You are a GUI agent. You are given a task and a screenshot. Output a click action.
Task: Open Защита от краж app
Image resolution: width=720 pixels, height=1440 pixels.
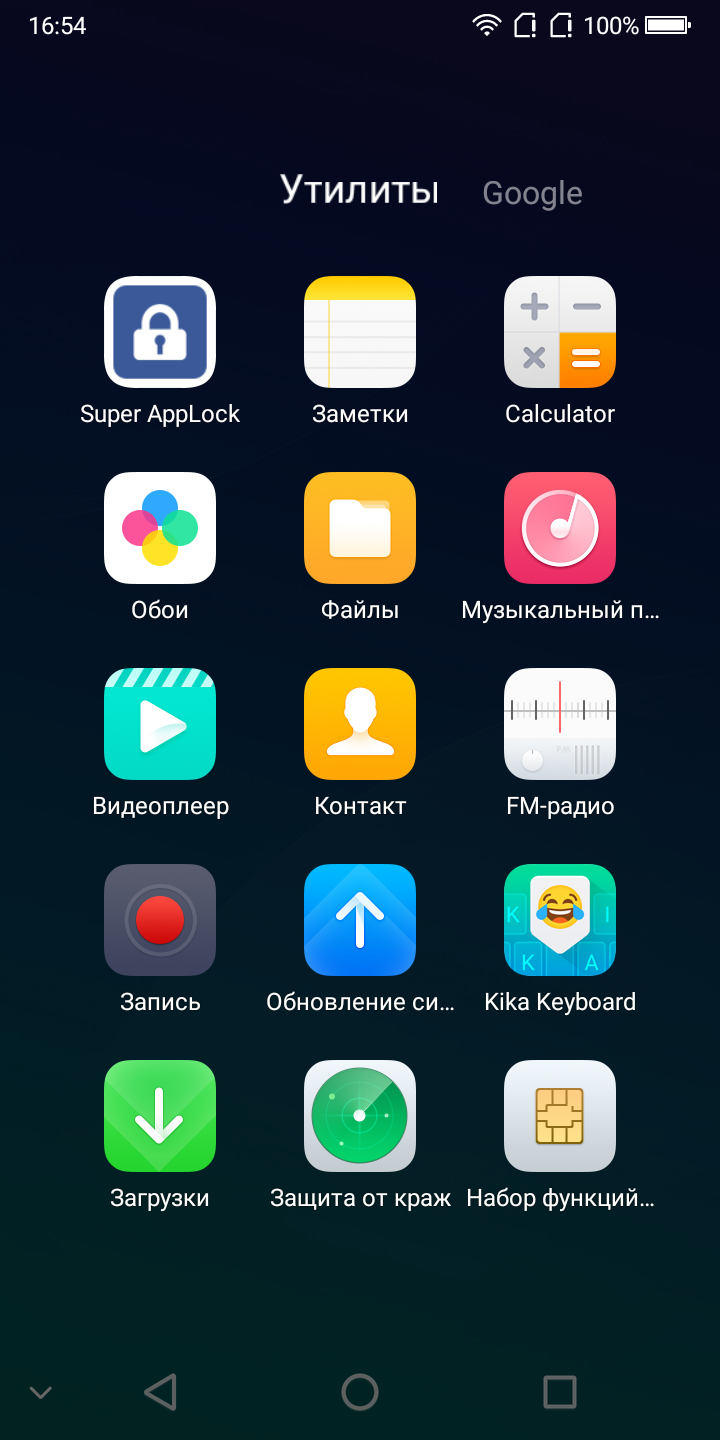(360, 1116)
